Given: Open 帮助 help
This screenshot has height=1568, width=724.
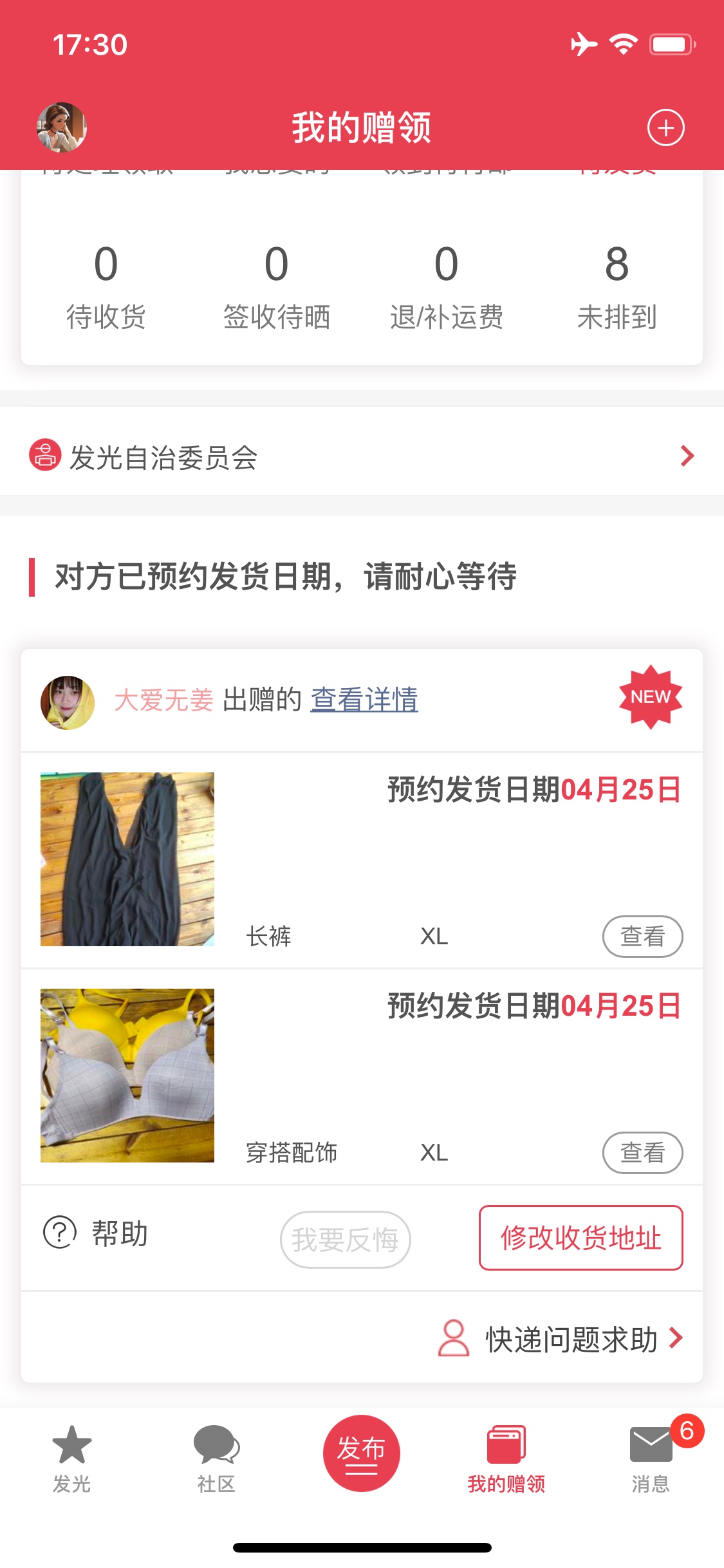Looking at the screenshot, I should 95,1233.
